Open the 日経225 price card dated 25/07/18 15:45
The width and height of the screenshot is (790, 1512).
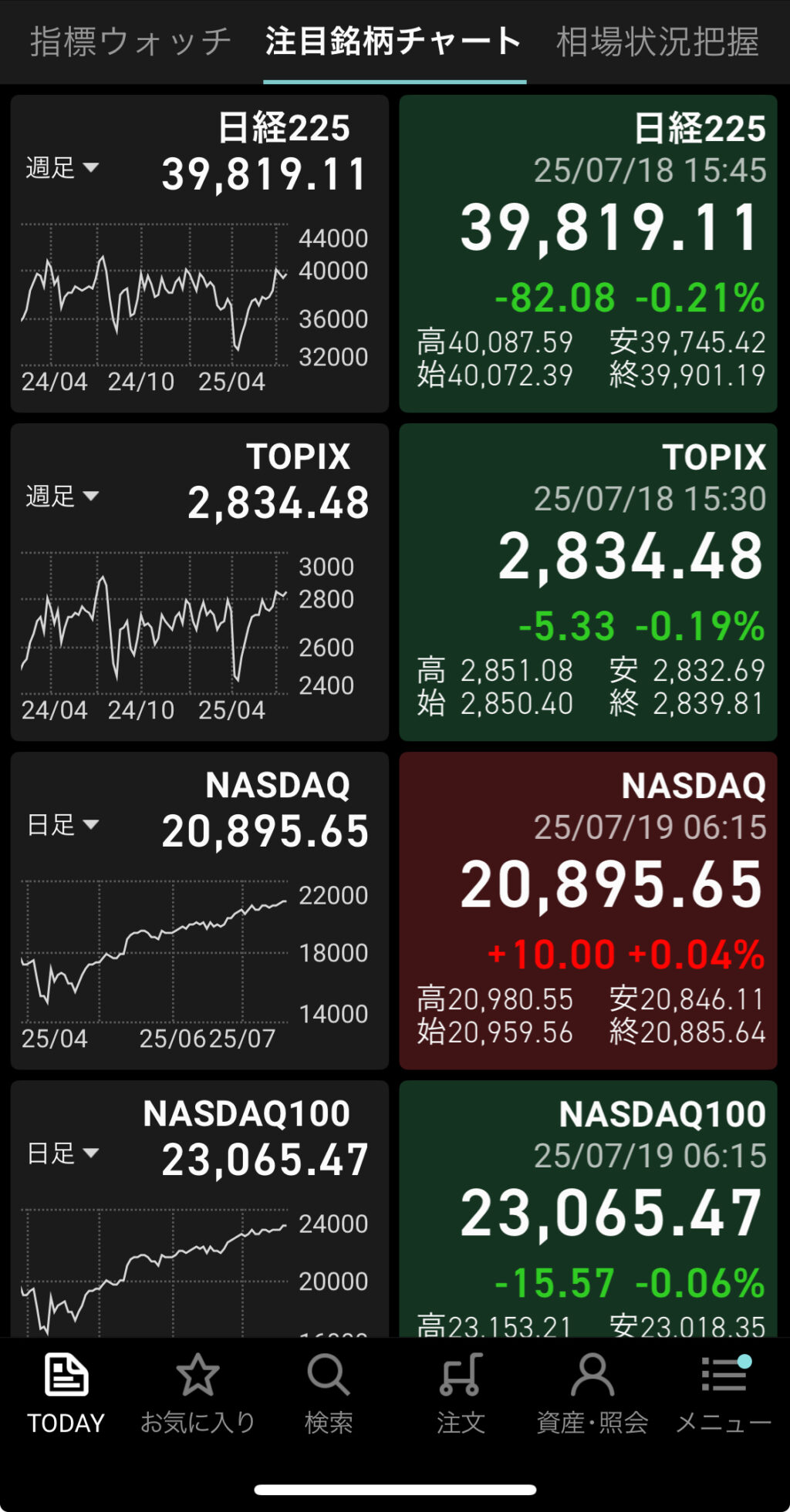point(588,254)
